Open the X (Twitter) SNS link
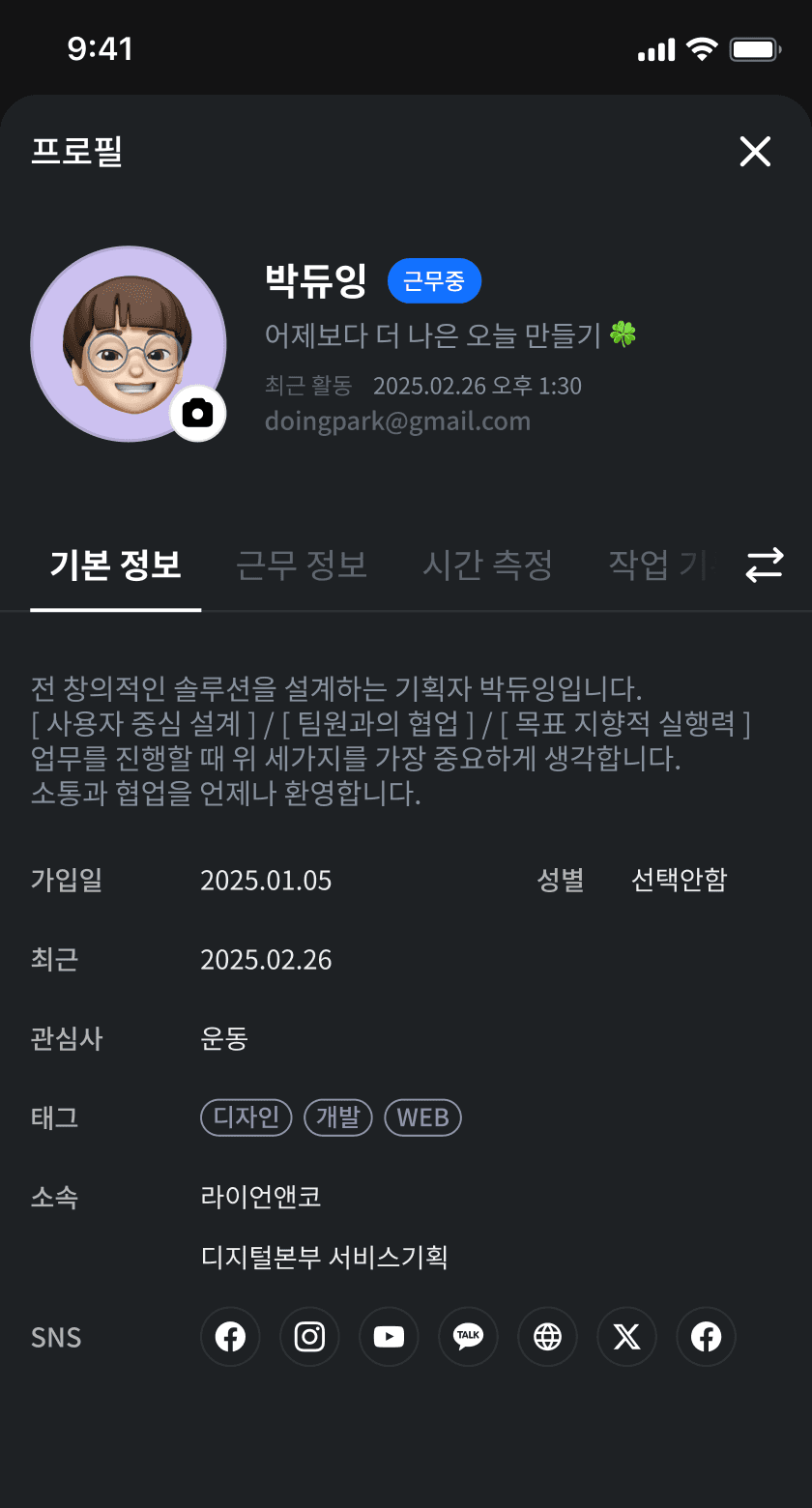 click(626, 1337)
